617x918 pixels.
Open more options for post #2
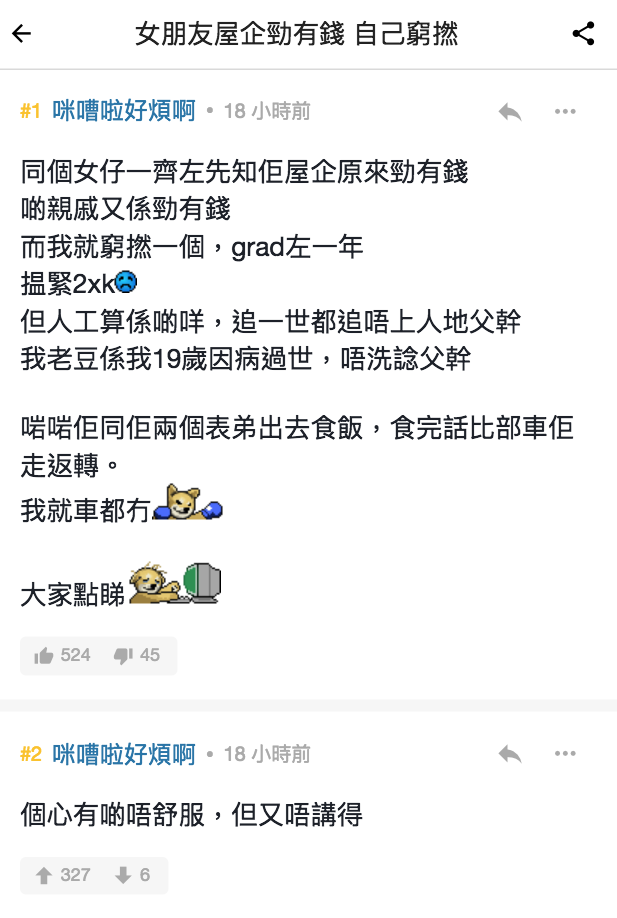[565, 754]
